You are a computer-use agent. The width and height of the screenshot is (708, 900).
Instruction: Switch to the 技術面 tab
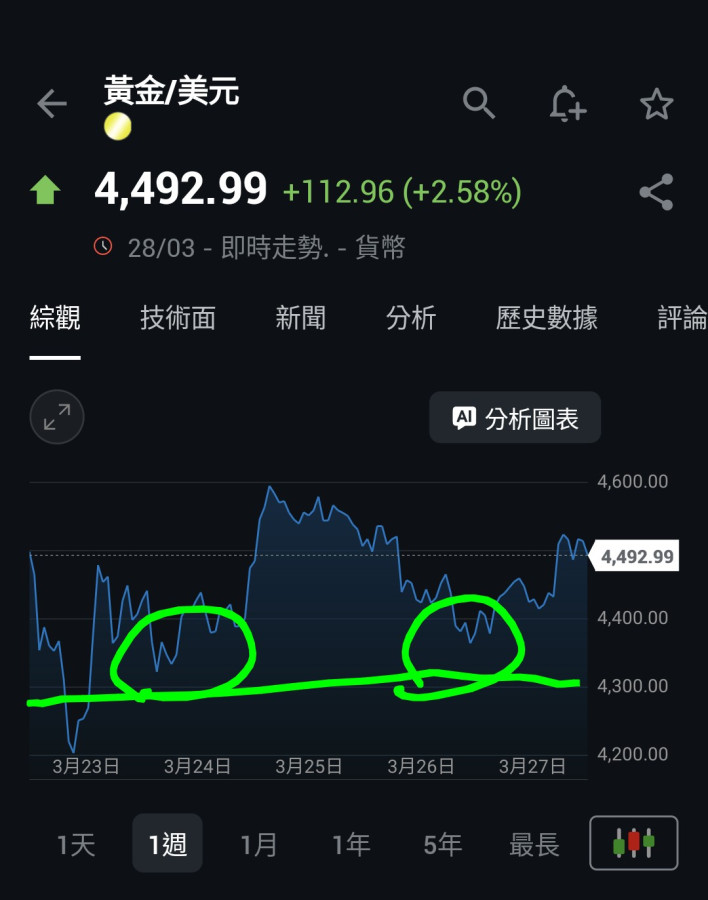(178, 318)
